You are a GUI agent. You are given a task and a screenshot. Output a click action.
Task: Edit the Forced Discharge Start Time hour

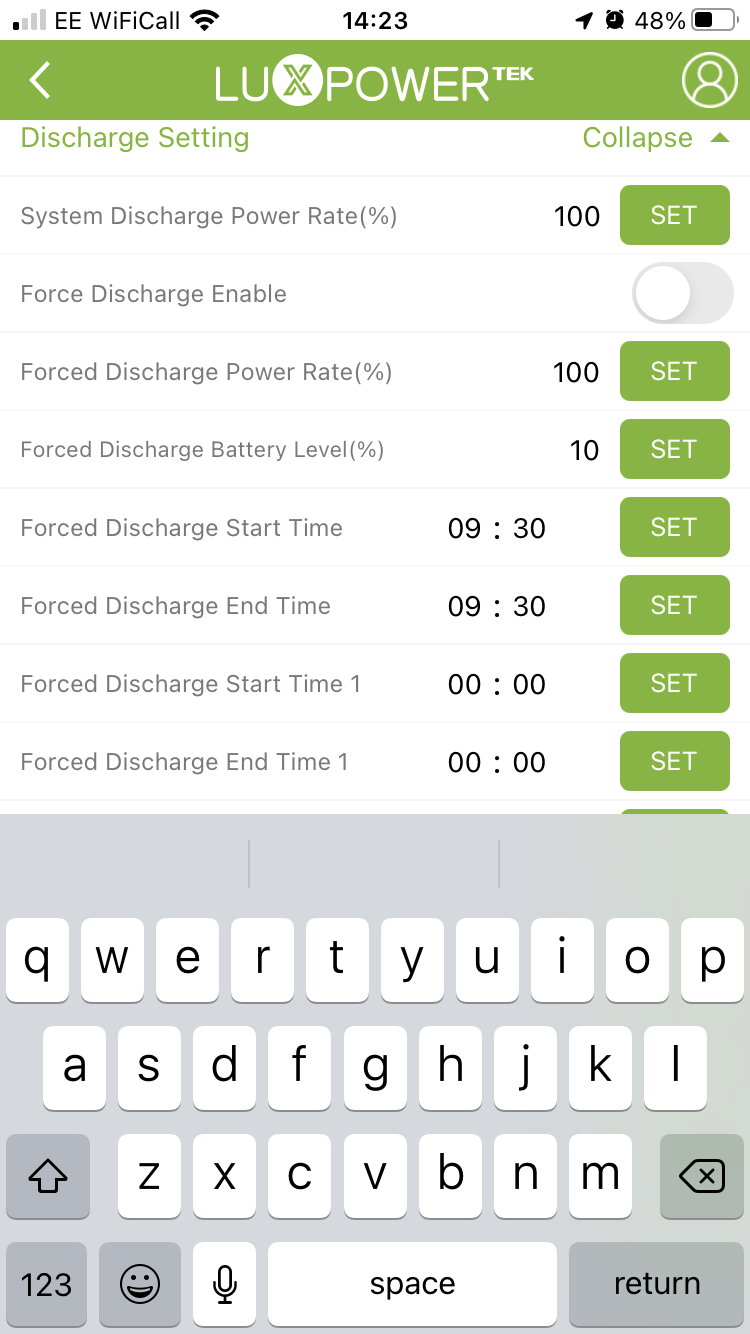point(464,528)
